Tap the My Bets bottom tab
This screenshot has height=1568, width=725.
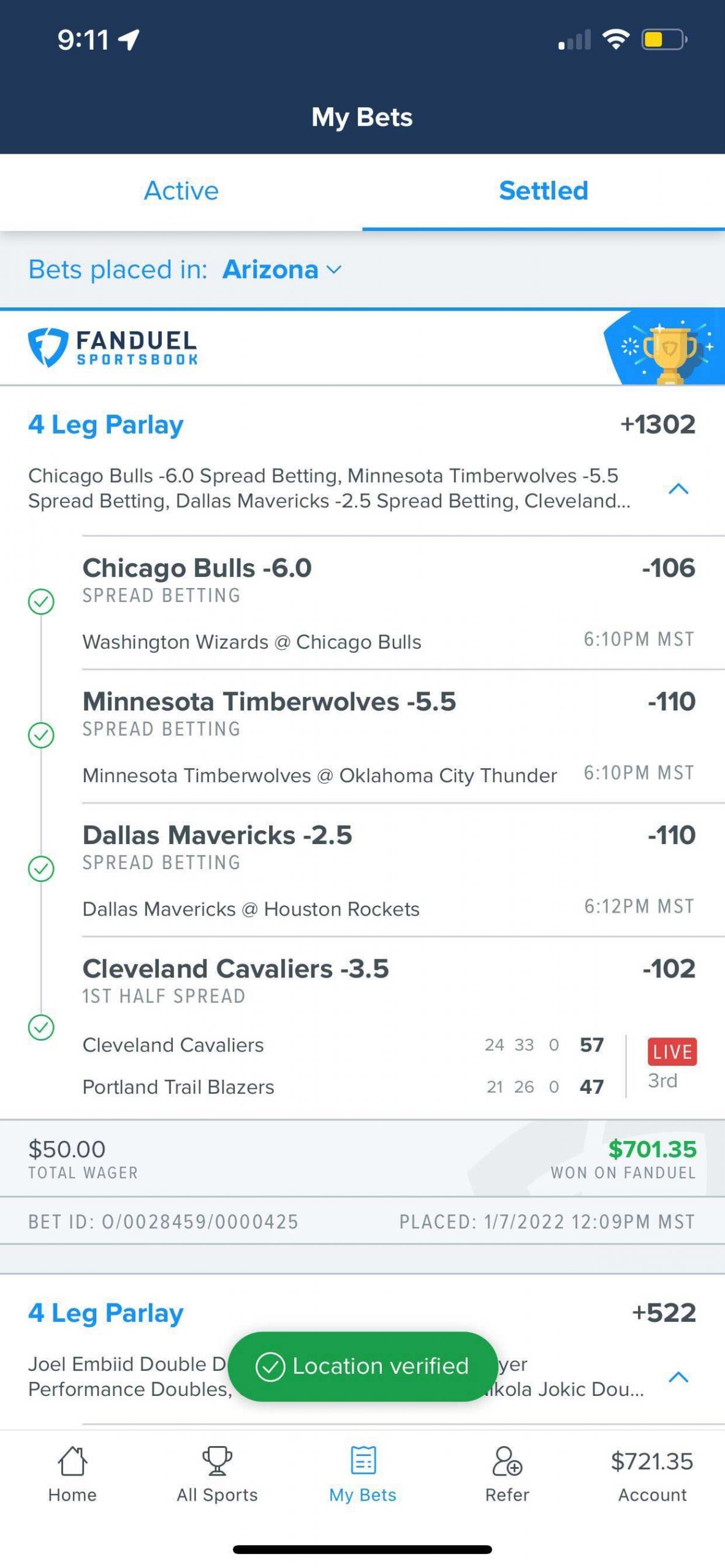[x=362, y=1474]
